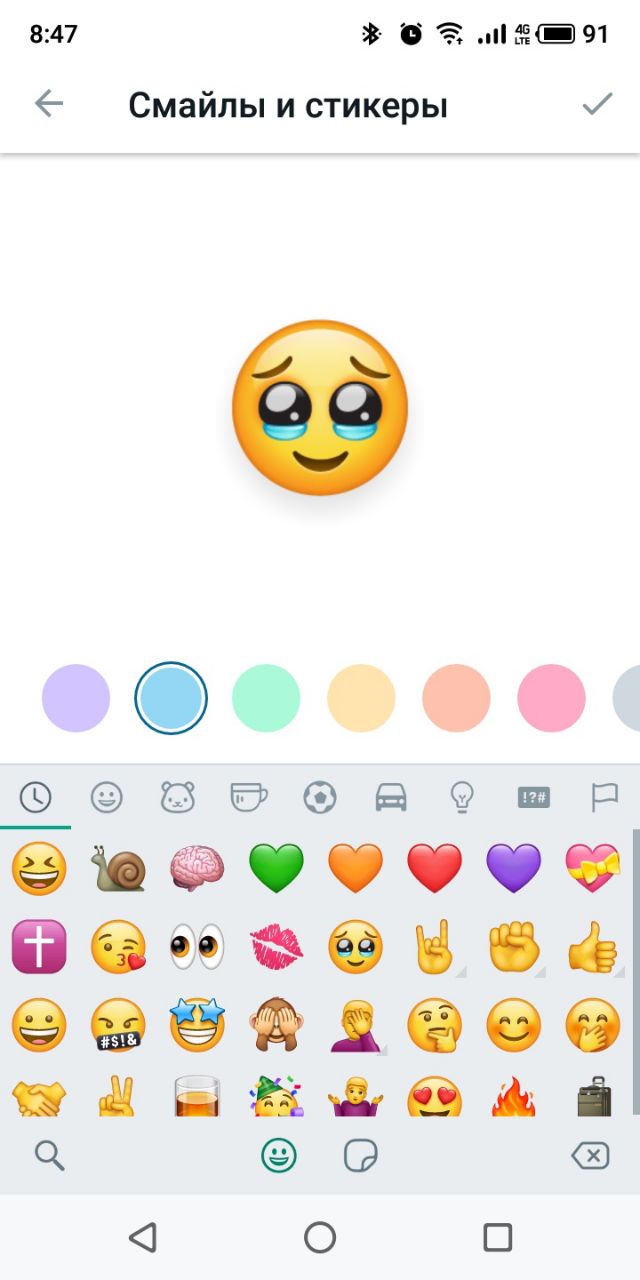
Task: Switch to smileys and people emoji category
Action: coord(107,797)
